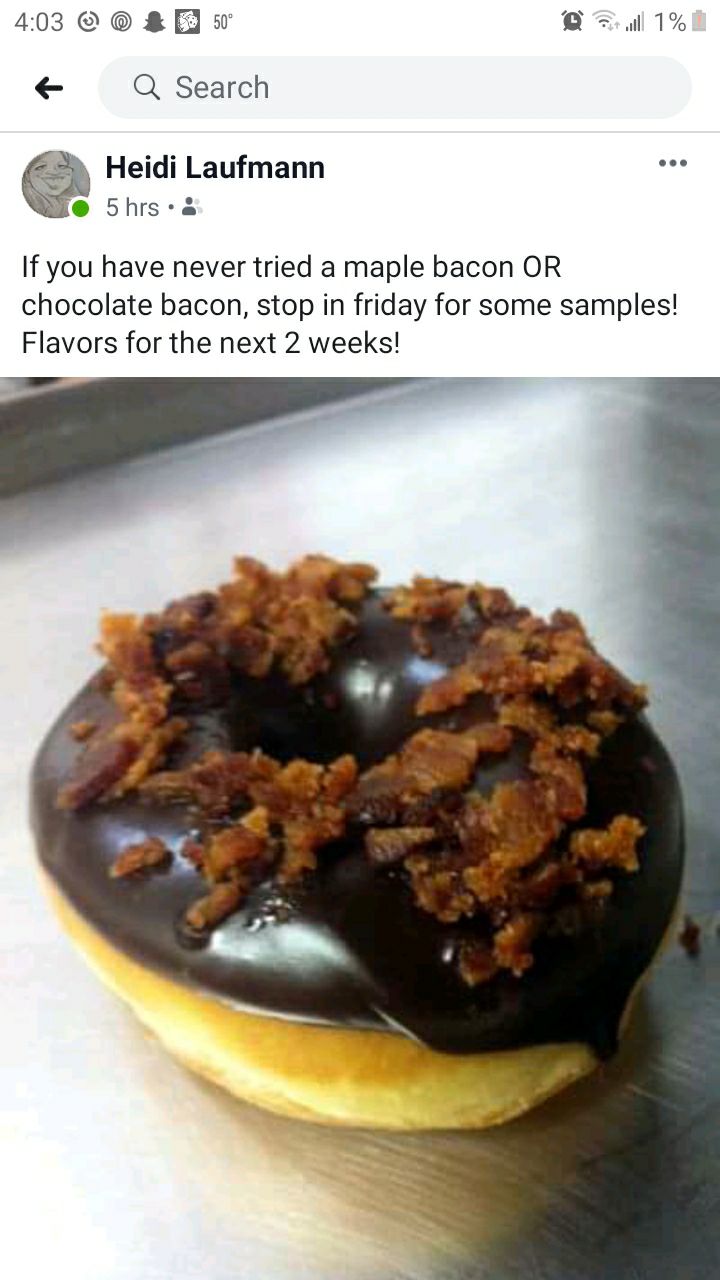
Task: Open the chocolate bacon donut photo
Action: [x=360, y=820]
